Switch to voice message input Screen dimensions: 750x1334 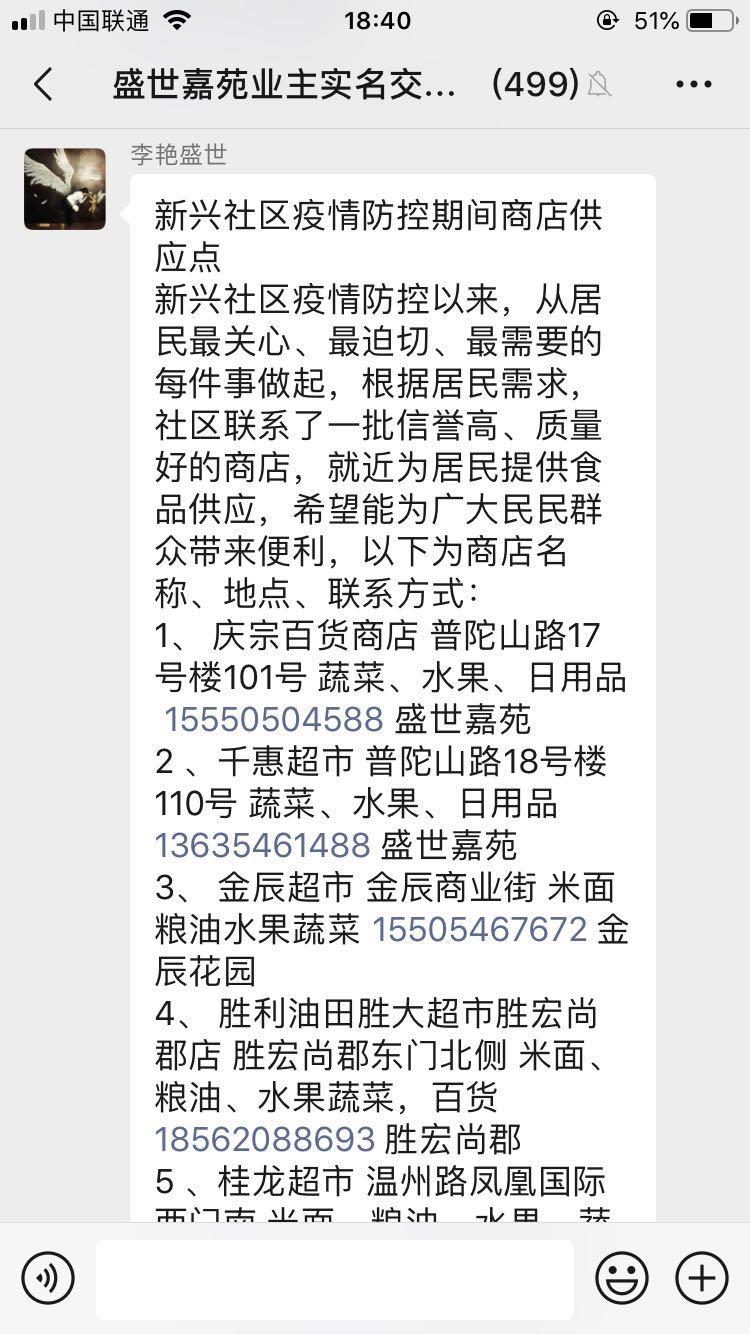(48, 1278)
